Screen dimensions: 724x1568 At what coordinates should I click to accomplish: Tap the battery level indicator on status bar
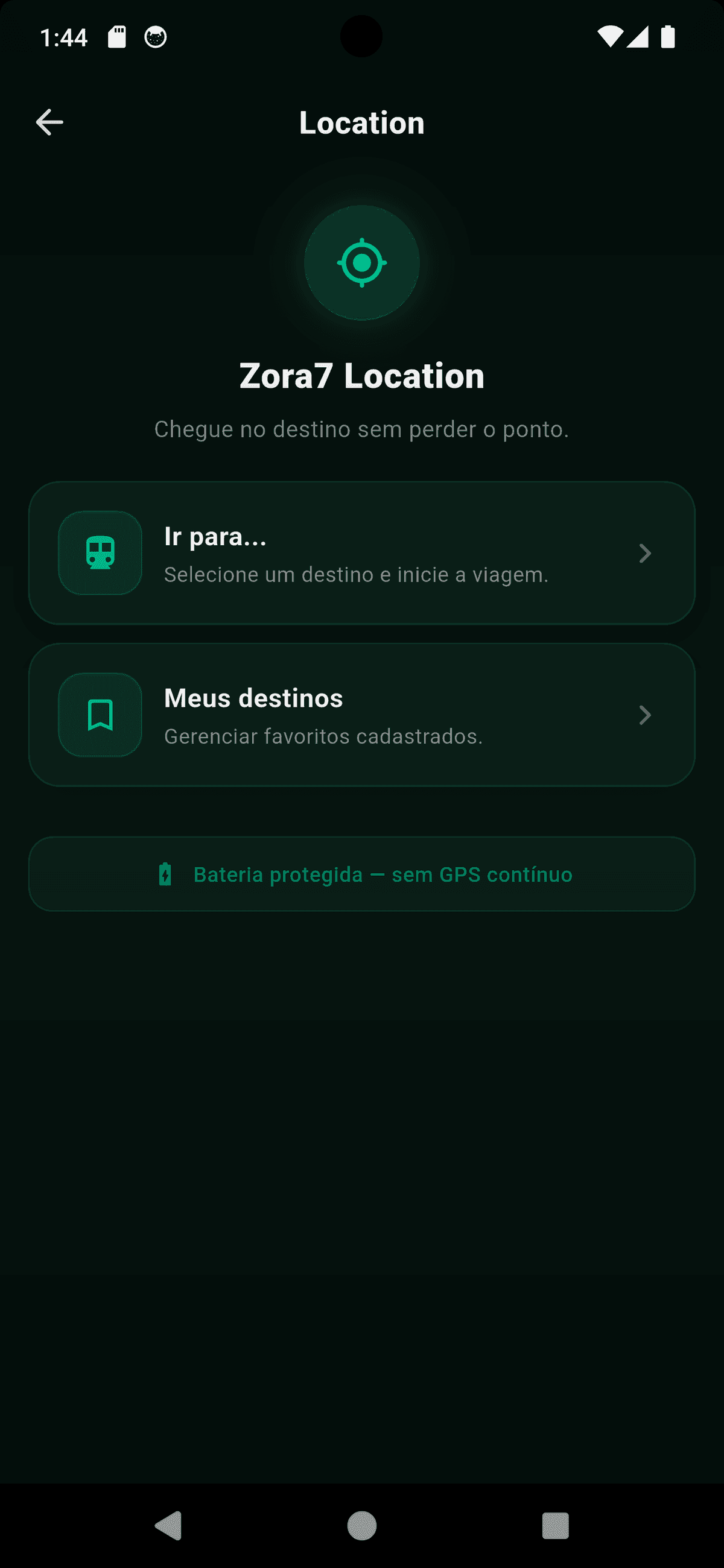(x=667, y=38)
